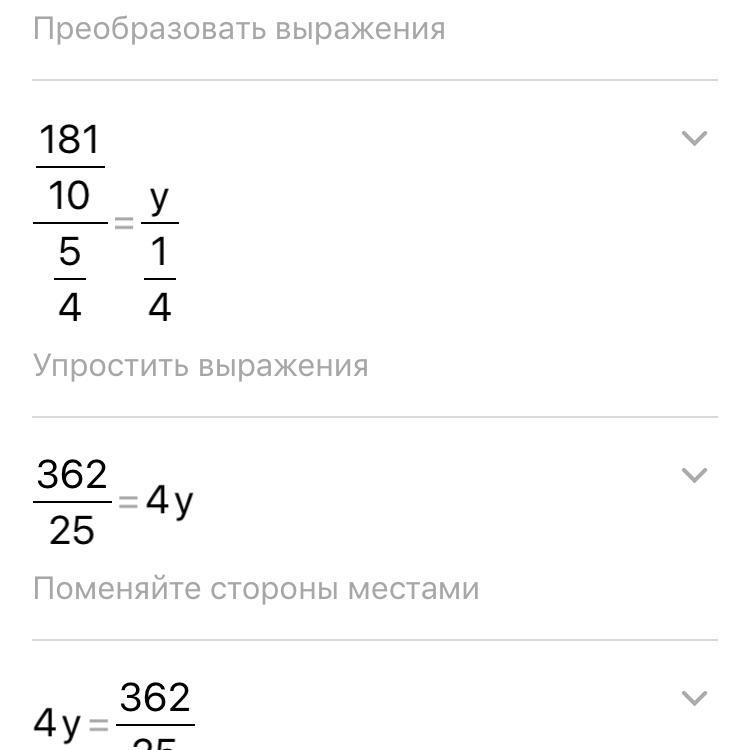Expand the 362/25 = 4y step
The image size is (750, 750).
[694, 475]
